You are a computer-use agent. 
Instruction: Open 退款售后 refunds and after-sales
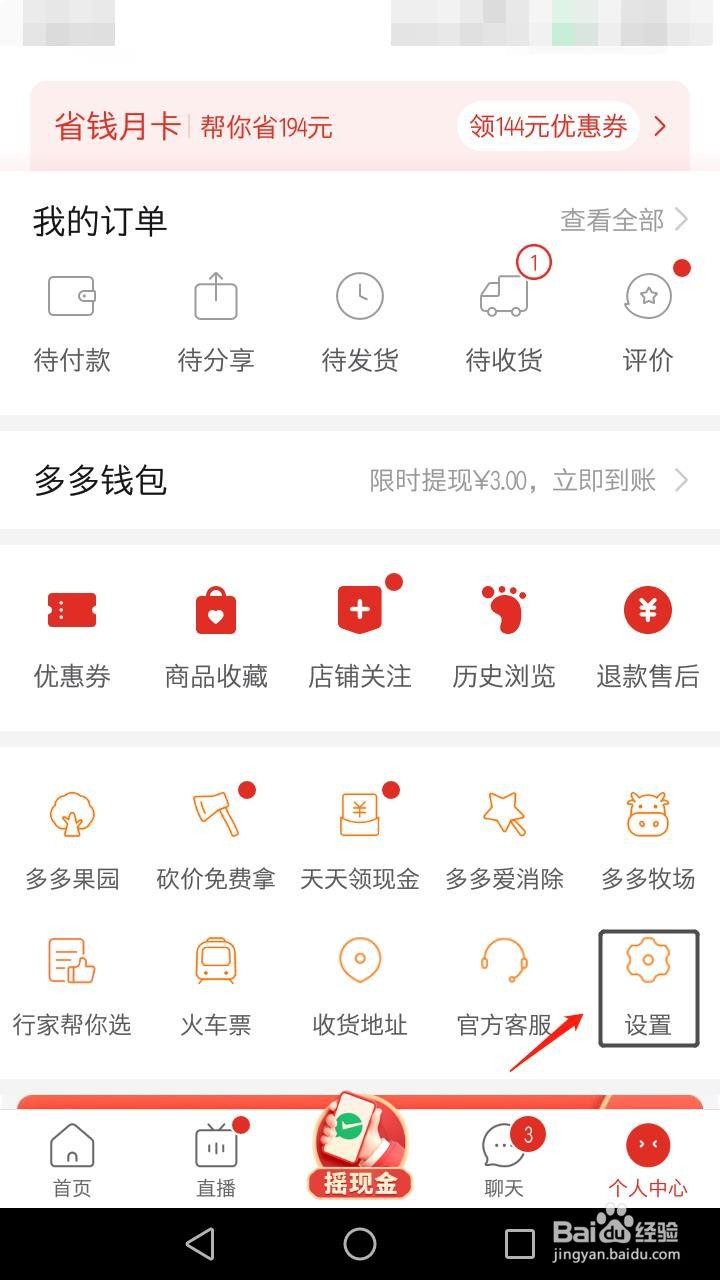point(648,637)
